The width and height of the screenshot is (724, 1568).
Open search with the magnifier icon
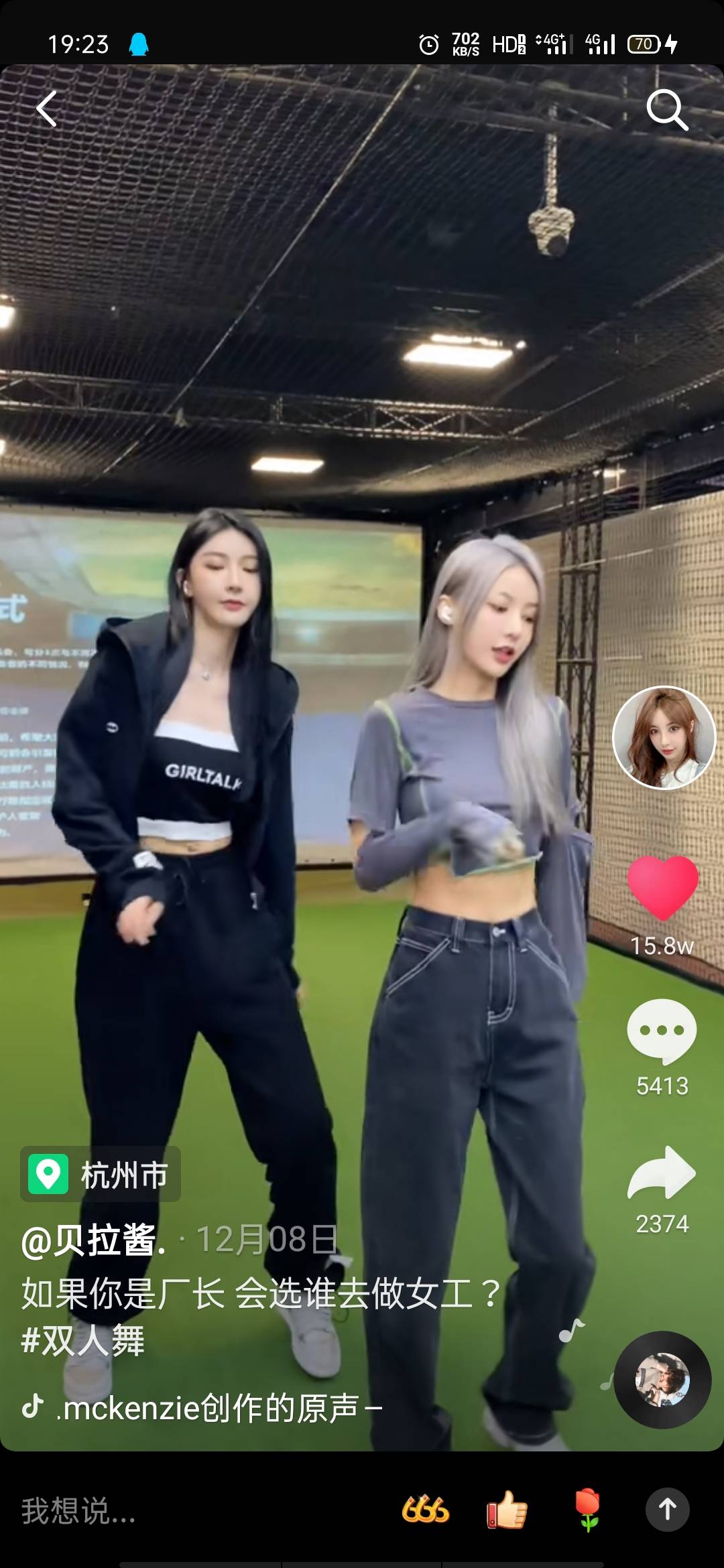pos(667,109)
